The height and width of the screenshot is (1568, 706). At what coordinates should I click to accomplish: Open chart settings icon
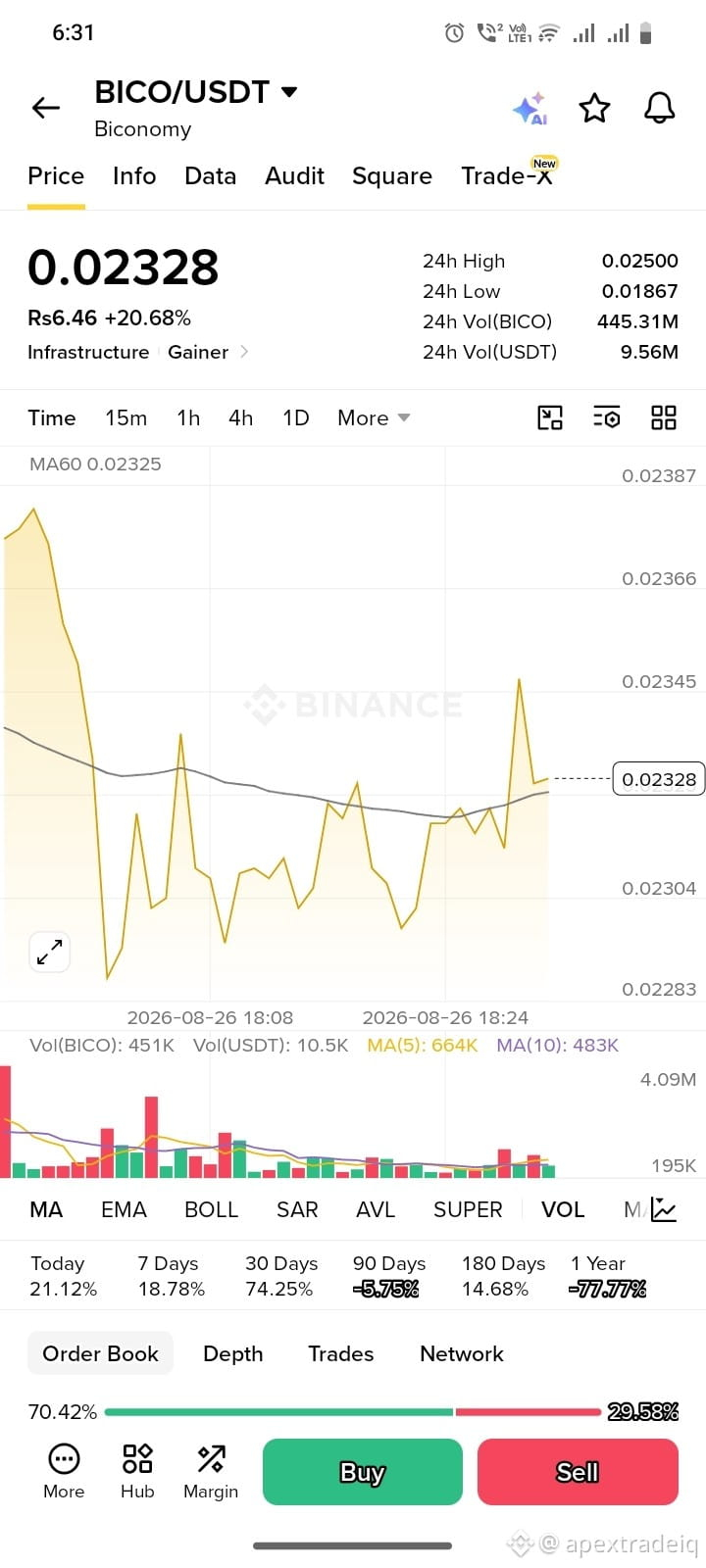607,418
